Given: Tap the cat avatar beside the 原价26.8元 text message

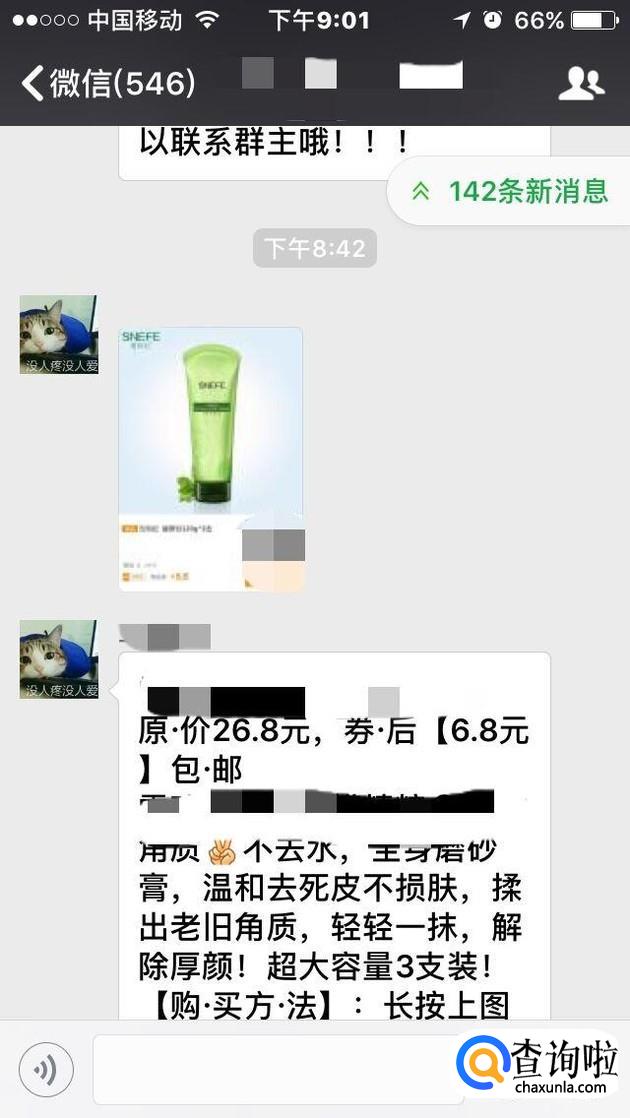Looking at the screenshot, I should 59,659.
